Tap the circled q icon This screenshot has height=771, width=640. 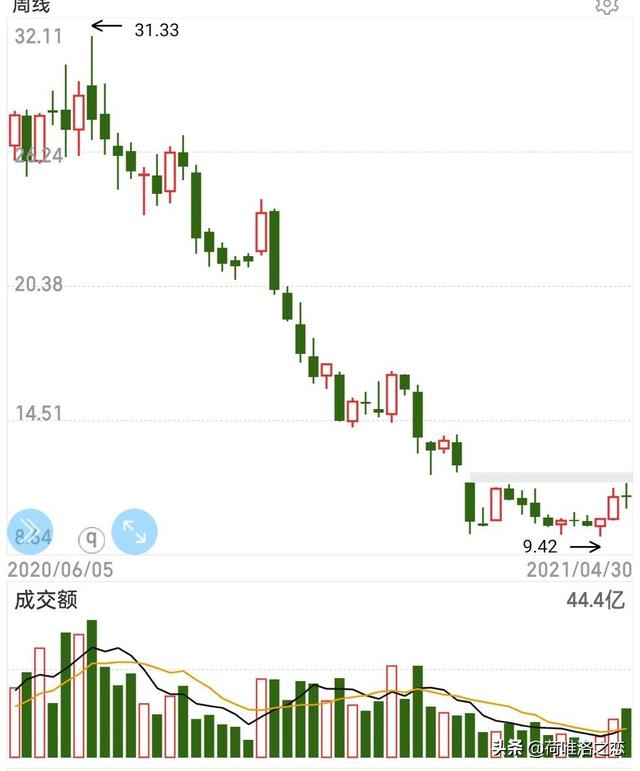[x=92, y=540]
